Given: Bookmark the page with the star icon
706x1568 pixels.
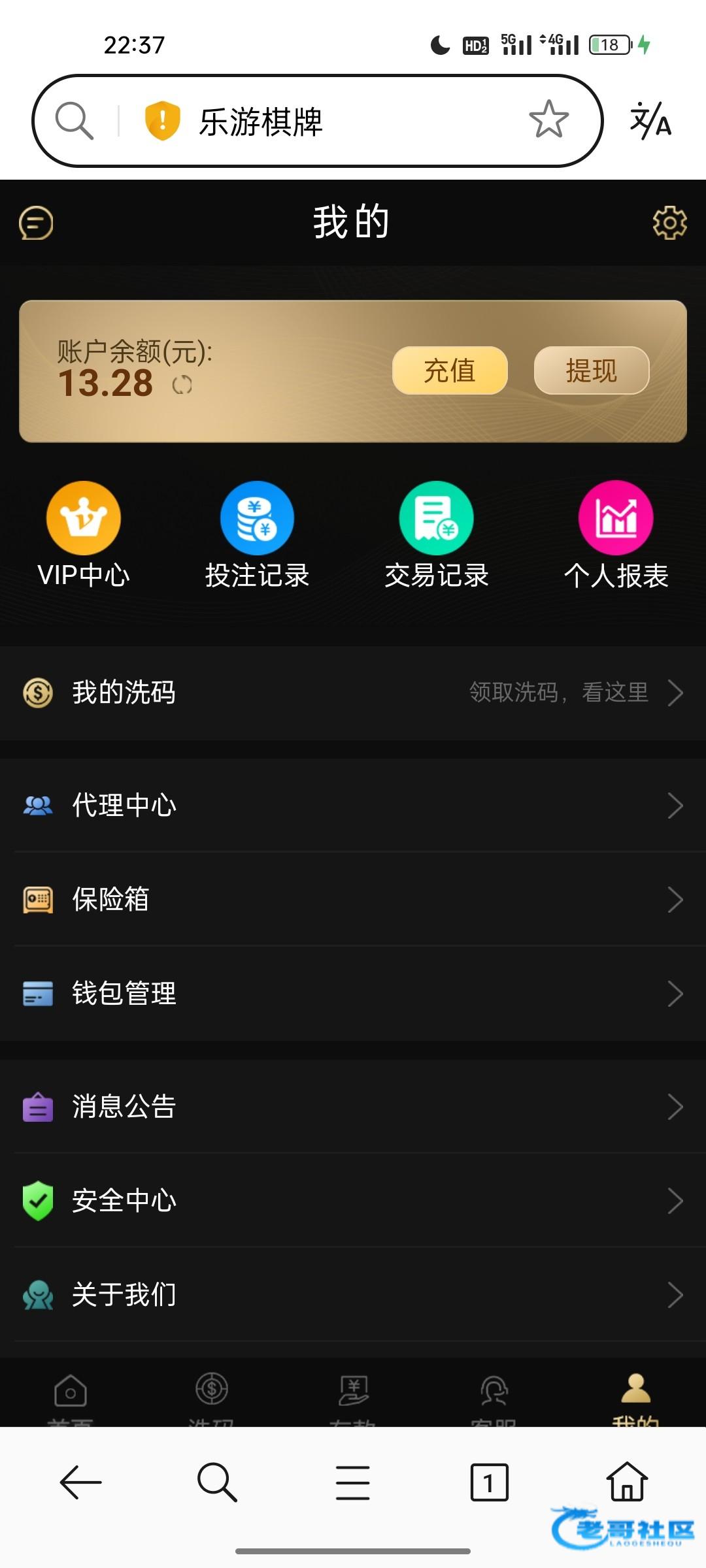Looking at the screenshot, I should pos(548,120).
